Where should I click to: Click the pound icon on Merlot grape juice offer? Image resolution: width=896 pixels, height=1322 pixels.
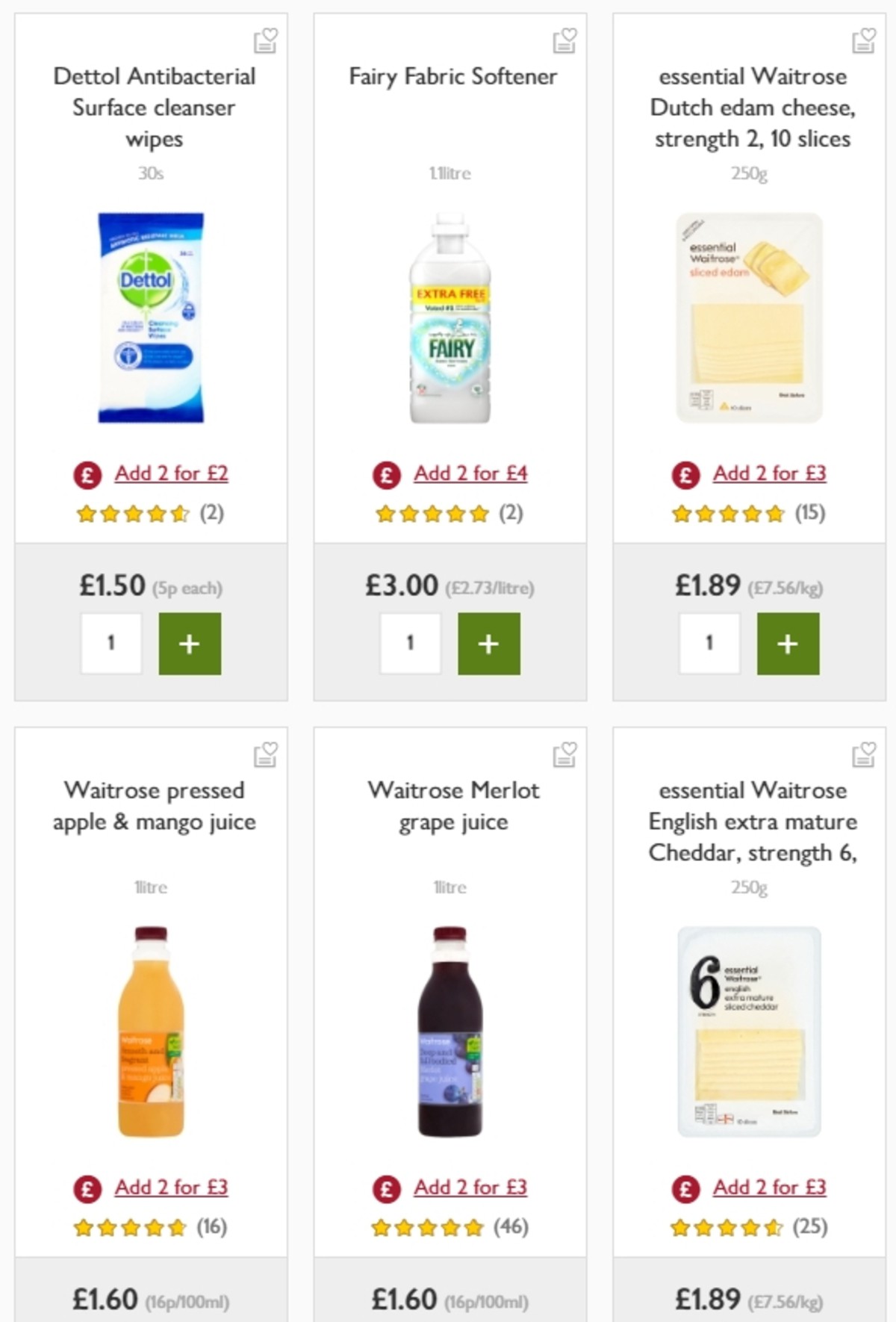(385, 1188)
